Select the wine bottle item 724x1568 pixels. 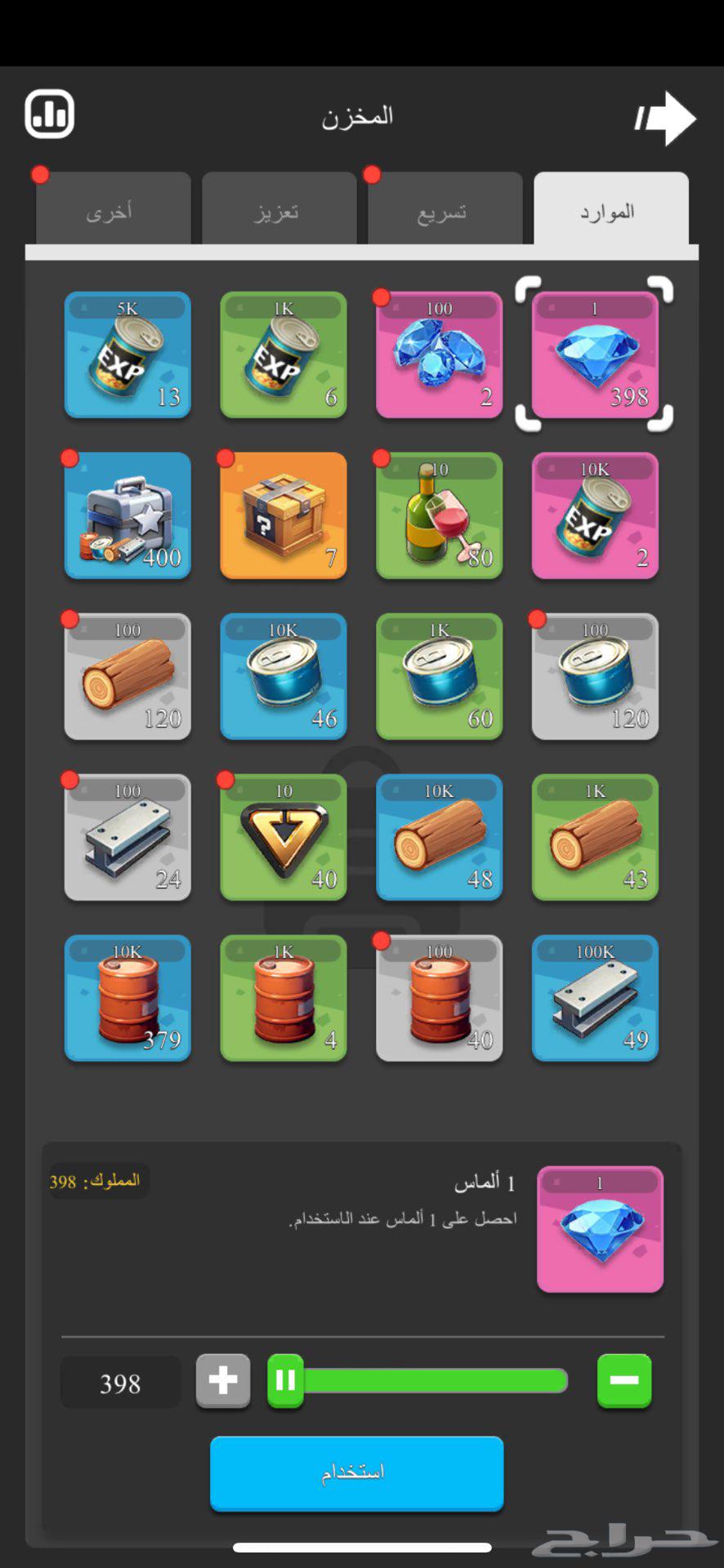pos(439,515)
